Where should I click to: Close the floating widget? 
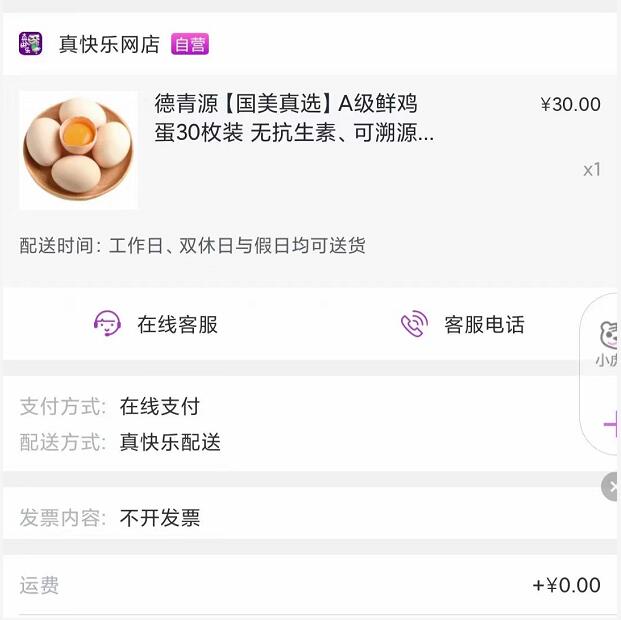[x=611, y=487]
